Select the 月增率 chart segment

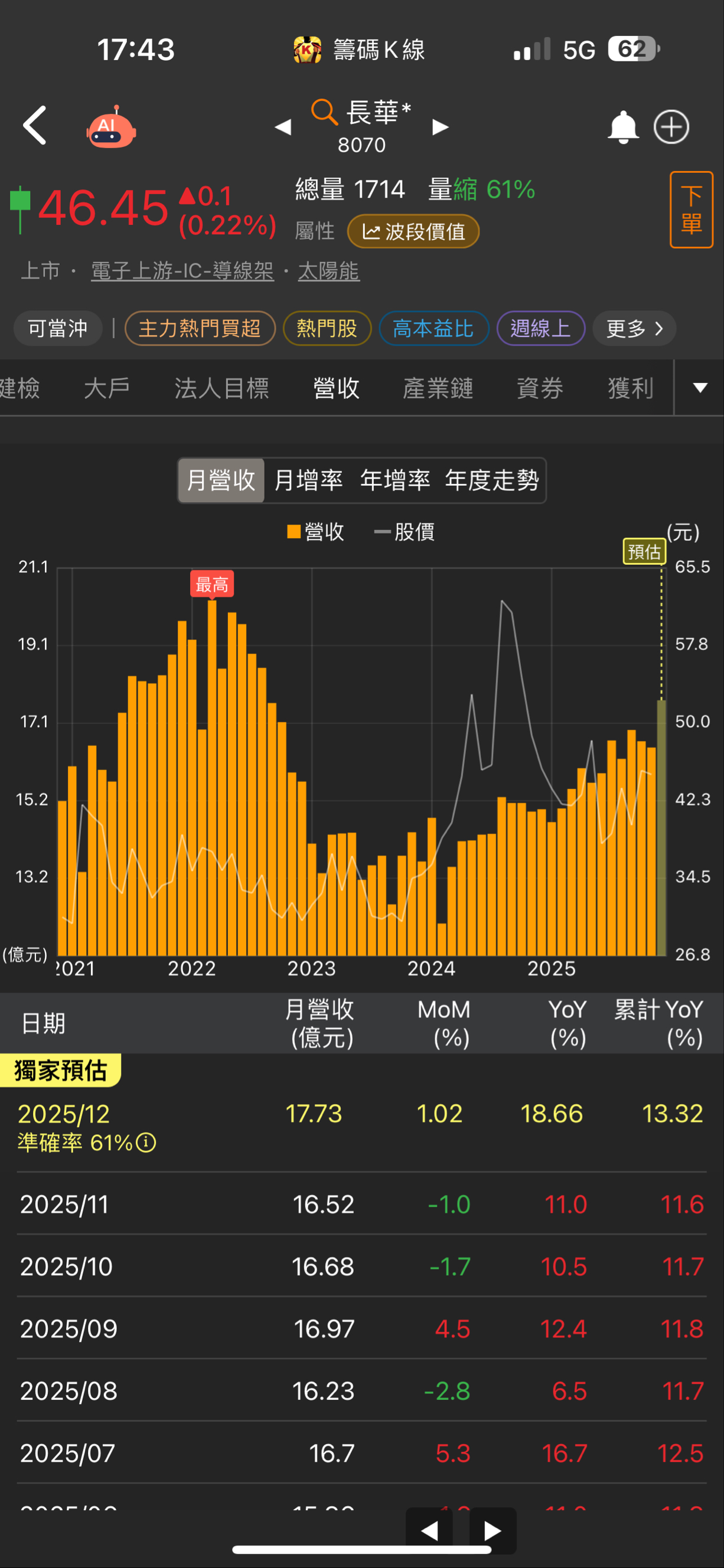(308, 480)
